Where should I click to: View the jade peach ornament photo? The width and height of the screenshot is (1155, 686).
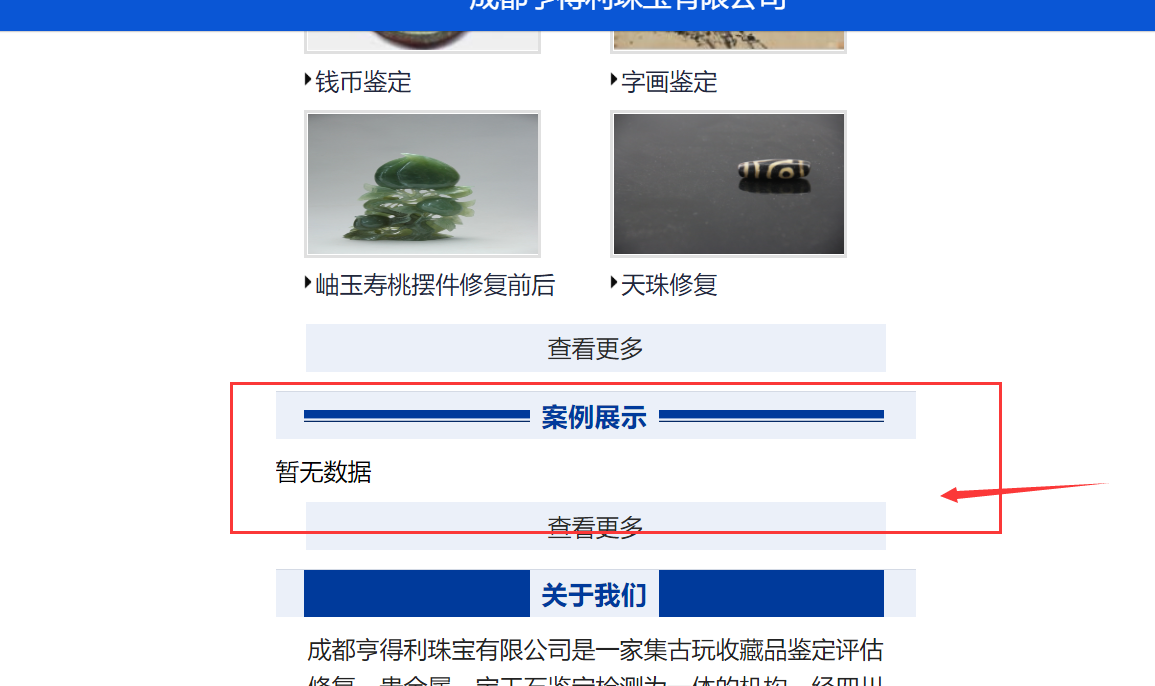[423, 184]
